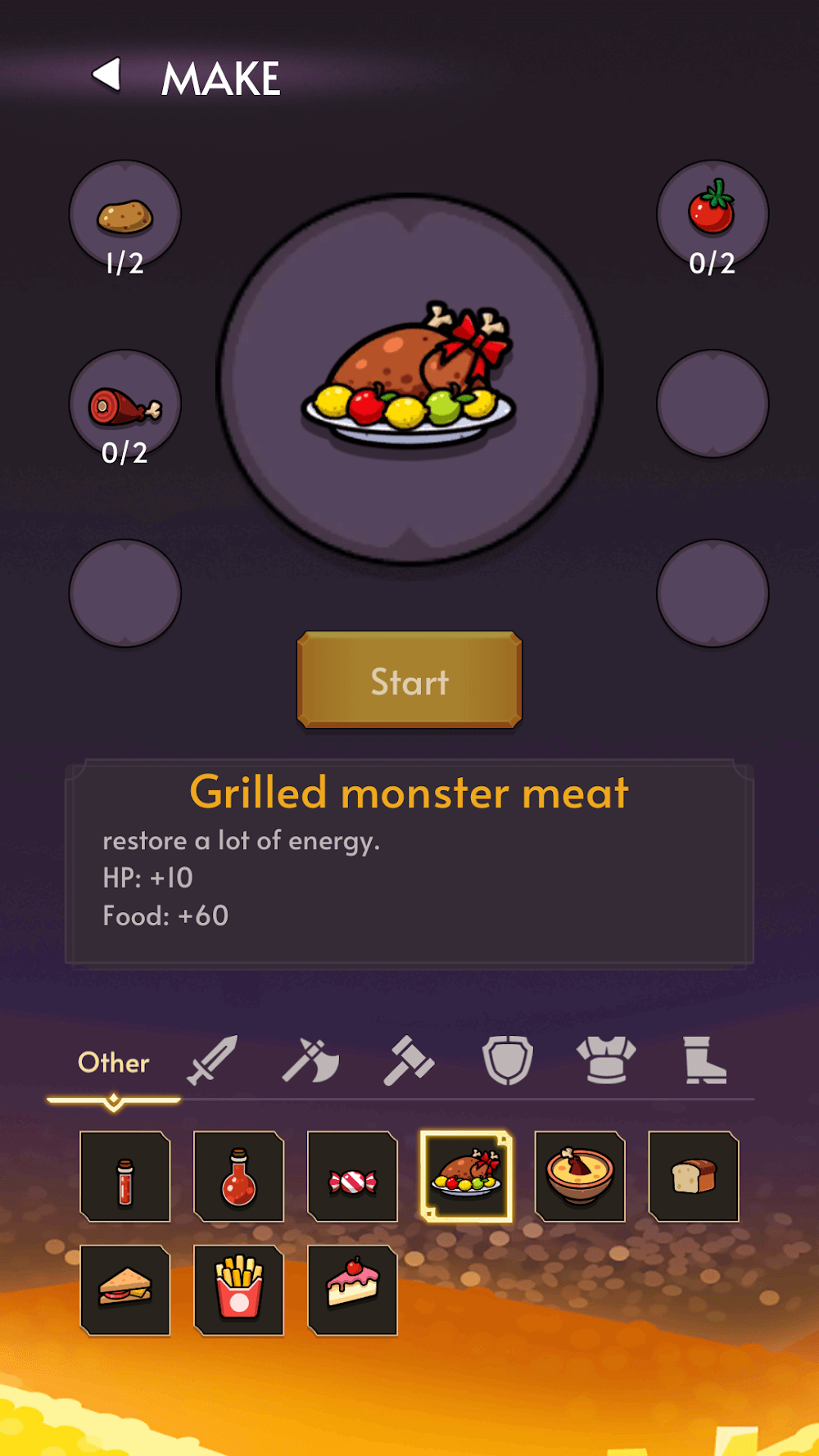
Task: Select the sandwich recipe
Action: coord(125,1291)
